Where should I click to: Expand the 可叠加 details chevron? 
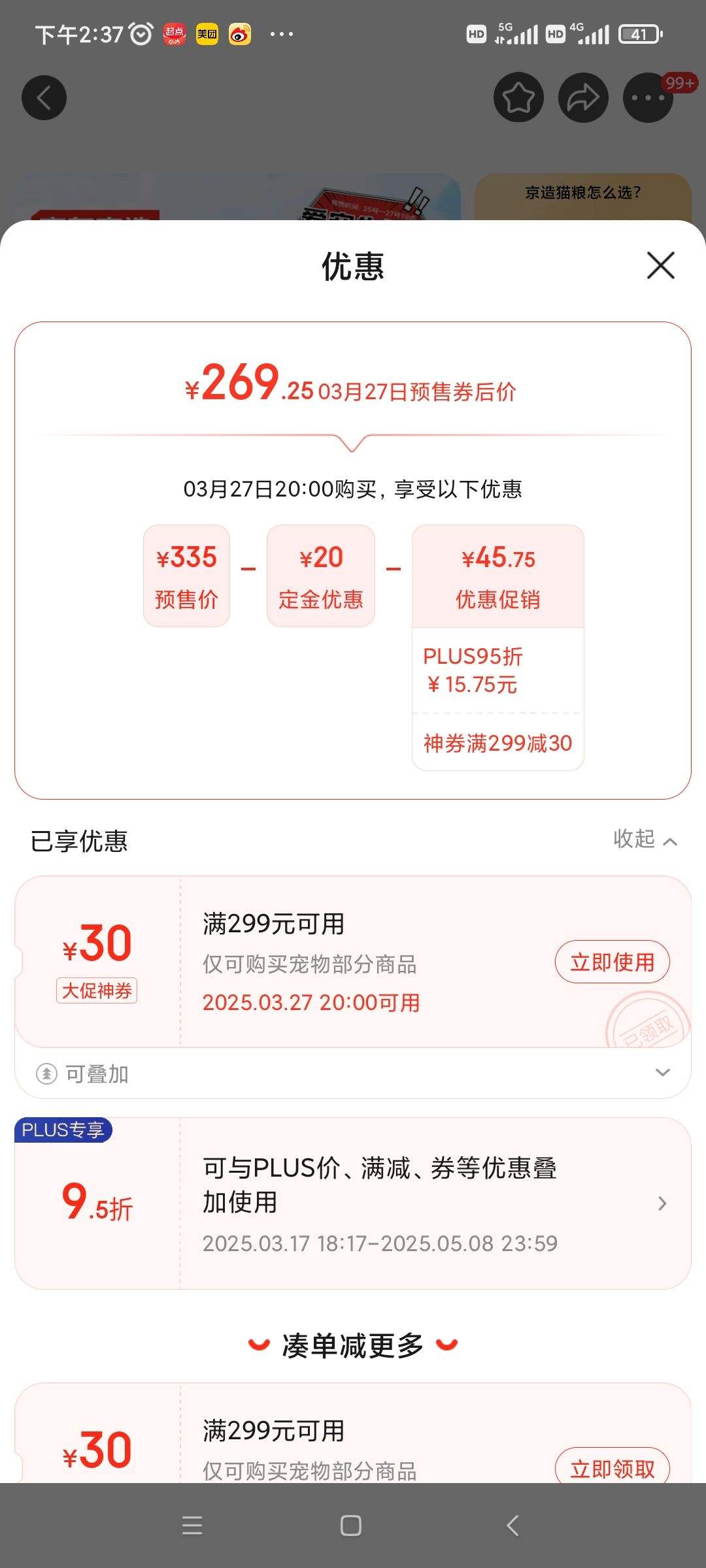click(x=663, y=1072)
